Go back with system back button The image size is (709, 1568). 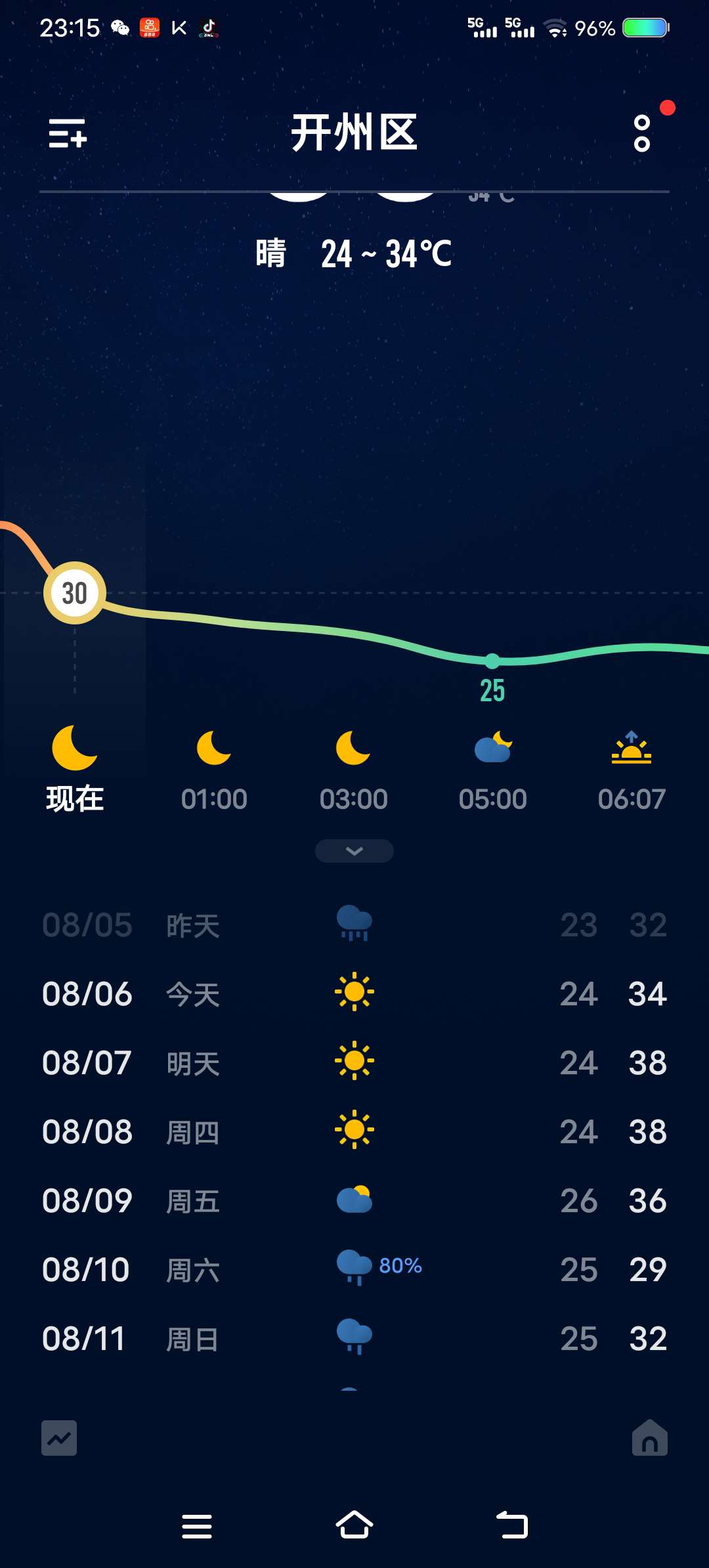512,1525
